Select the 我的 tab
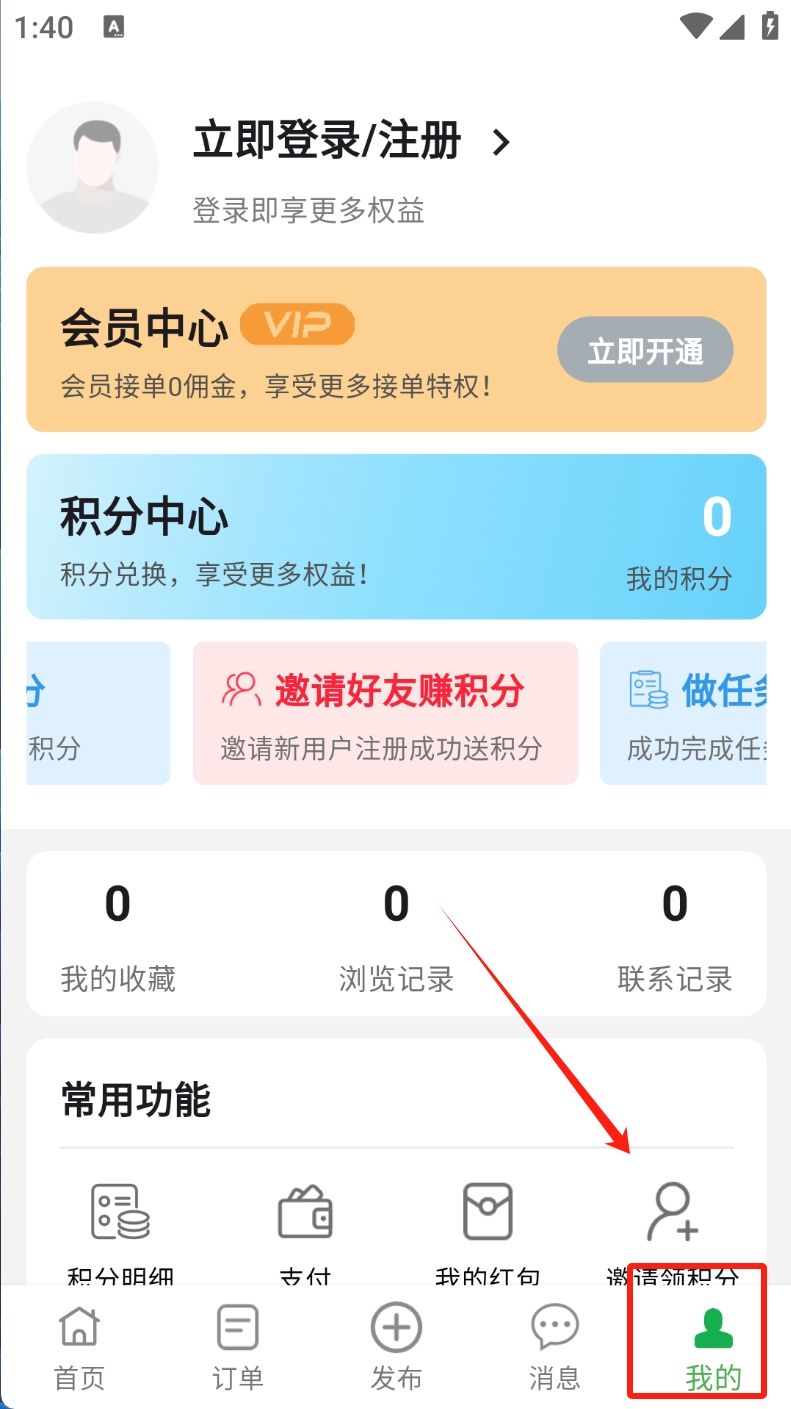This screenshot has width=791, height=1409. pos(713,1347)
